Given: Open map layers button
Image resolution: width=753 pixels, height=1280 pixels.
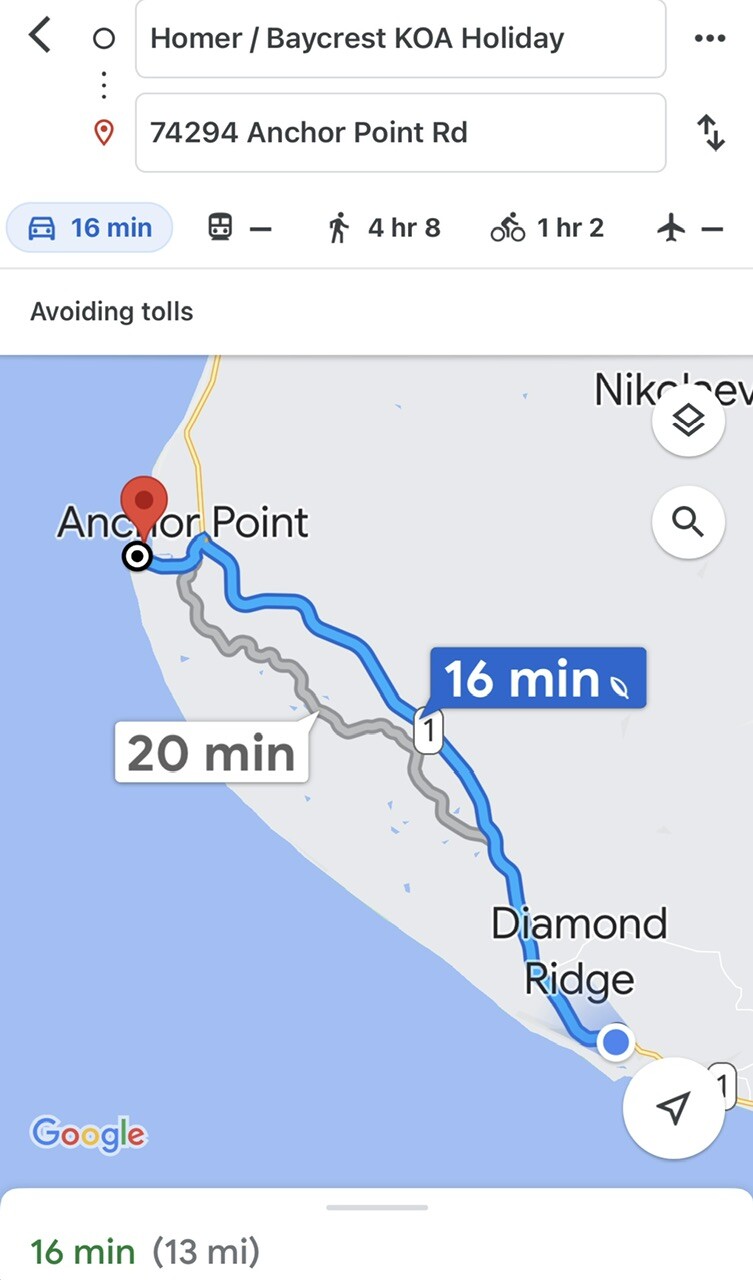Looking at the screenshot, I should coord(688,421).
